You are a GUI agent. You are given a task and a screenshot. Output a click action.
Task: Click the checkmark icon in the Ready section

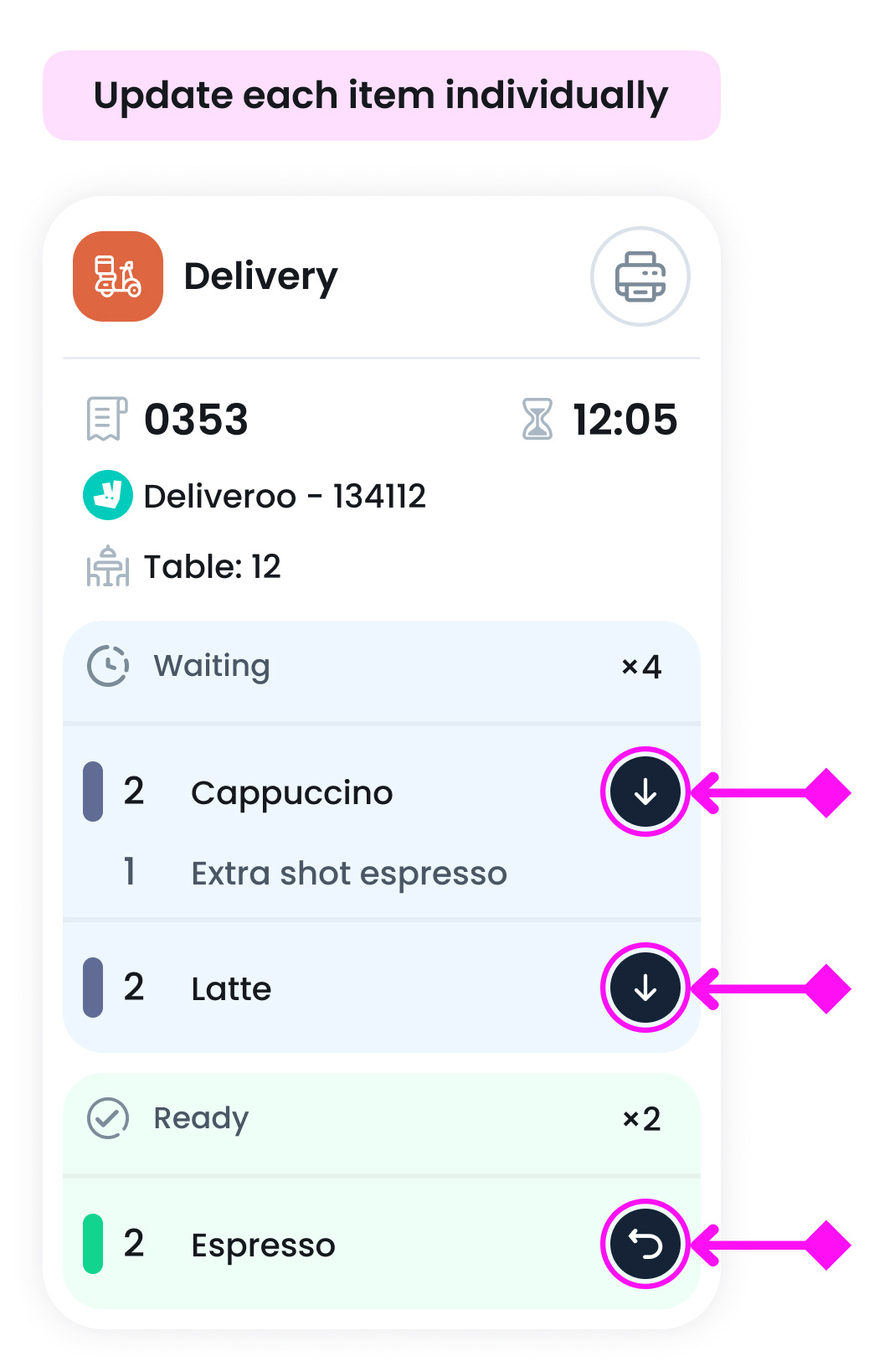pyautogui.click(x=107, y=1117)
